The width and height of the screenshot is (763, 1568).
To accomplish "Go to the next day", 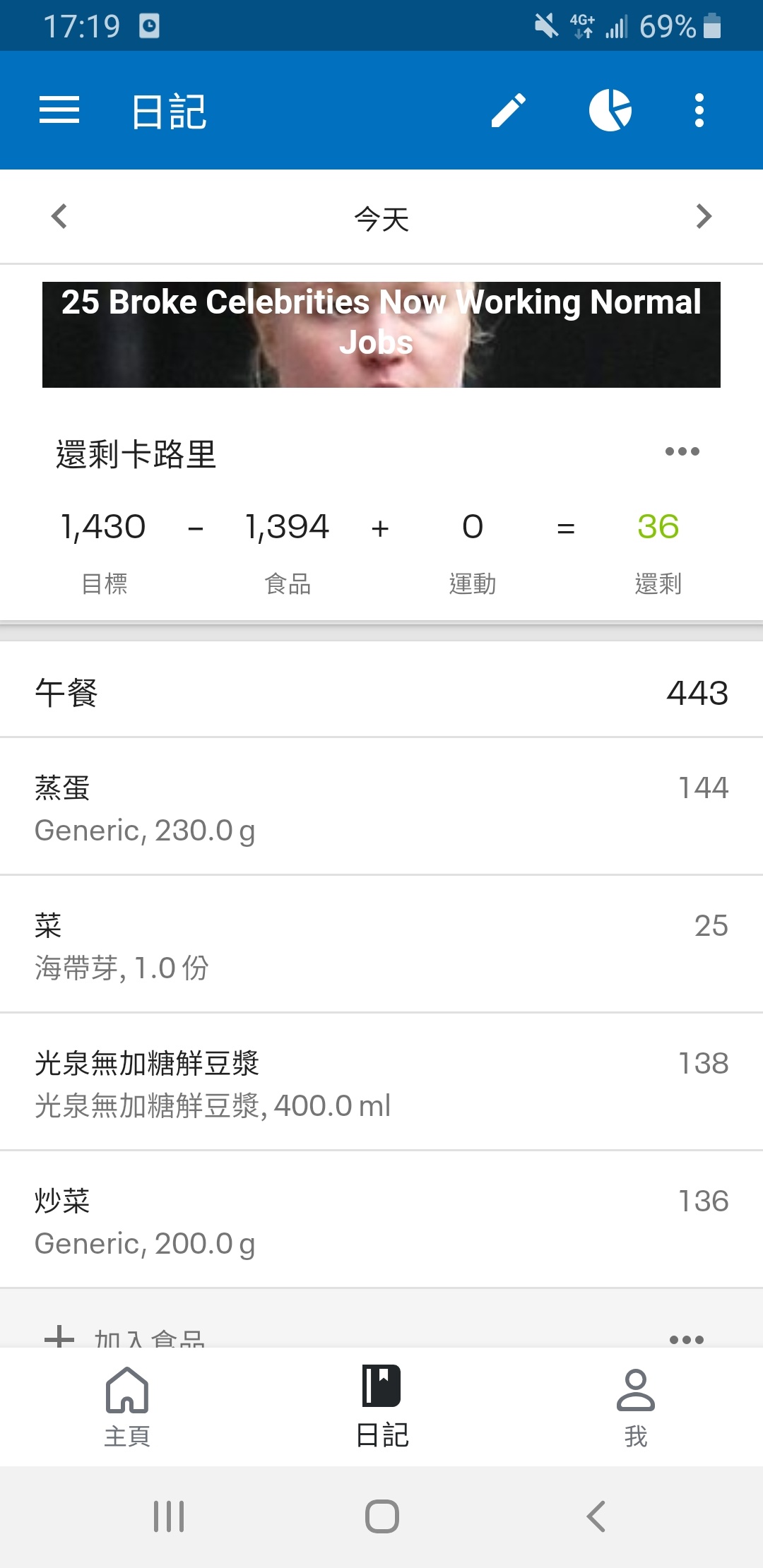I will click(x=704, y=216).
